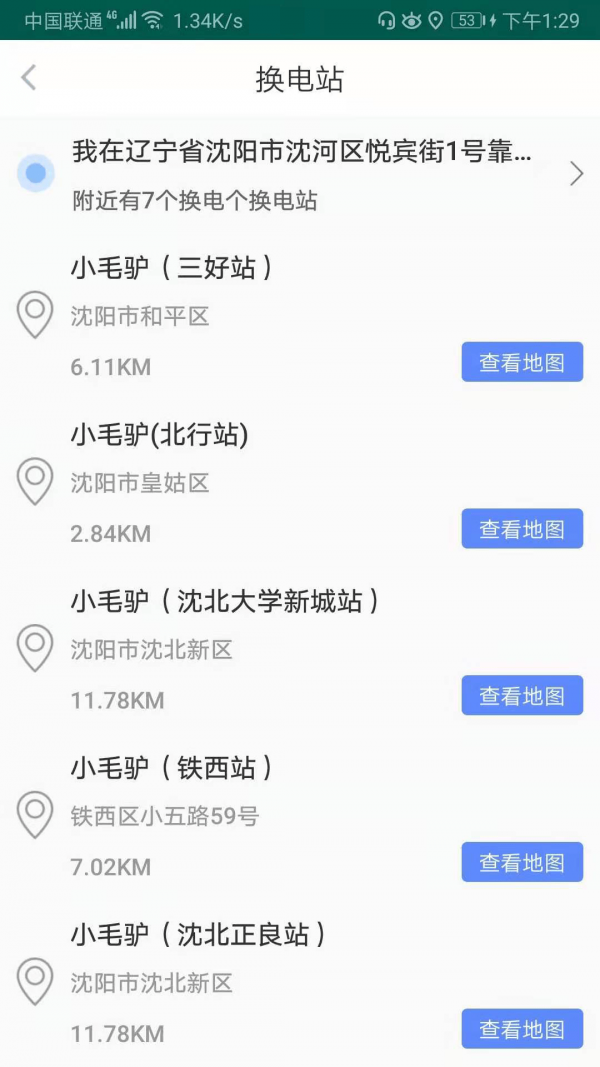Open the current location address row
Image resolution: width=600 pixels, height=1067 pixels.
pyautogui.click(x=300, y=174)
